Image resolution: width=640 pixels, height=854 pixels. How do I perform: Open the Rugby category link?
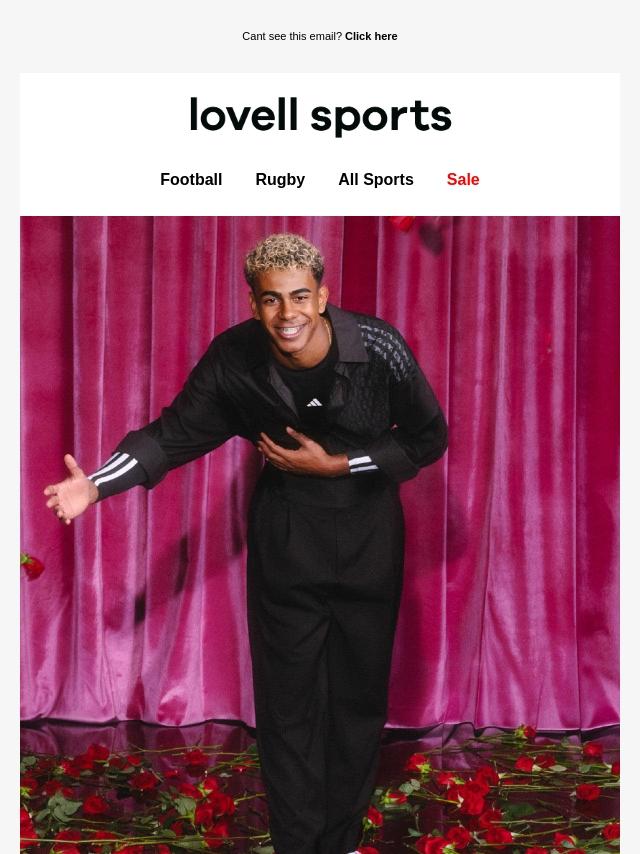(280, 180)
